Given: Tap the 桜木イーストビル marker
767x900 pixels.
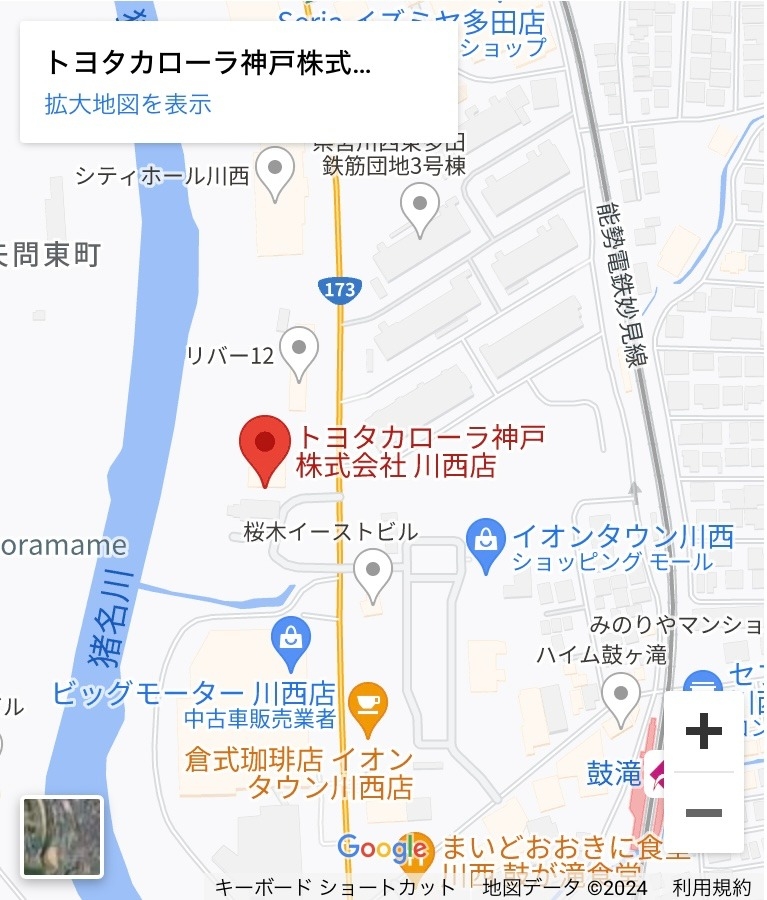Looking at the screenshot, I should coord(374,575).
